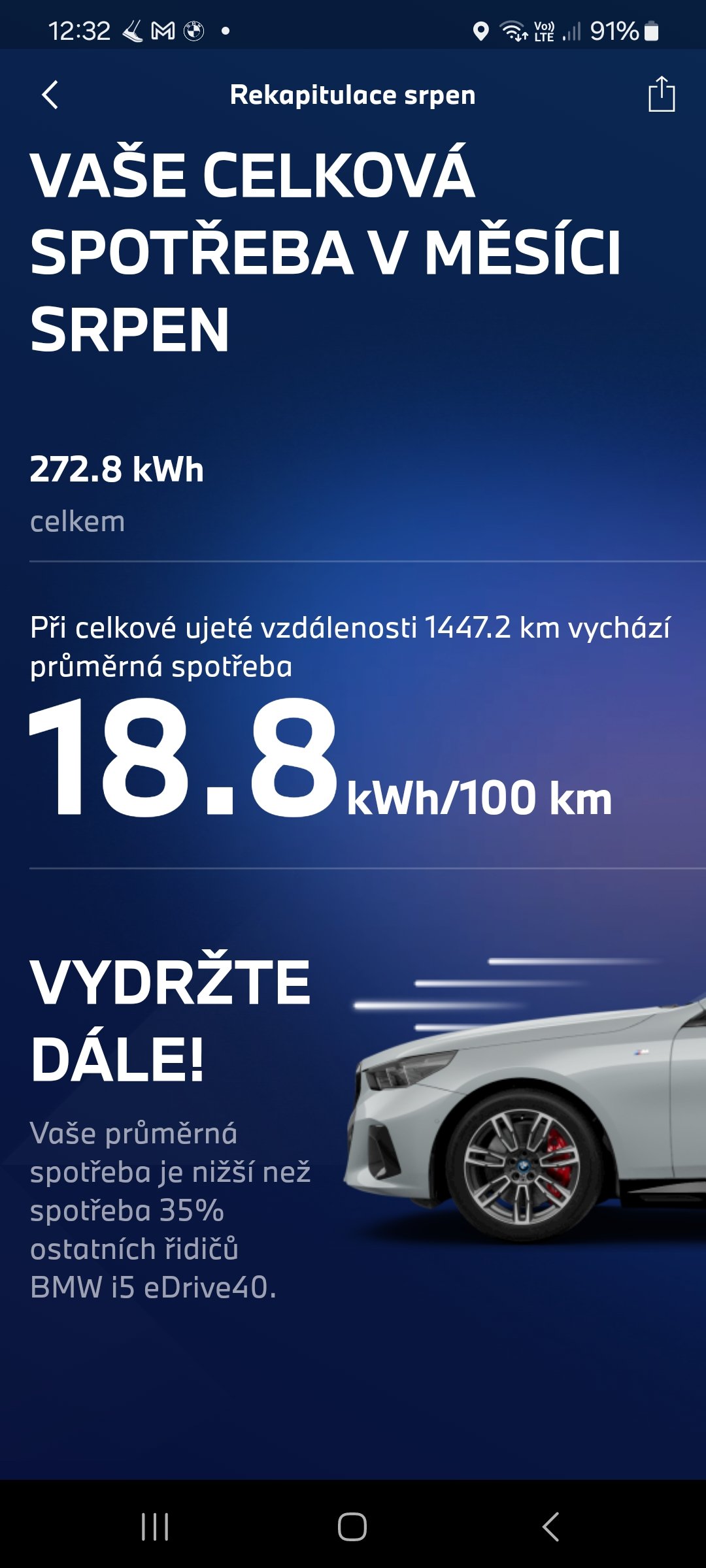The width and height of the screenshot is (706, 1568).
Task: Open recent apps in the navigation bar
Action: click(155, 1527)
